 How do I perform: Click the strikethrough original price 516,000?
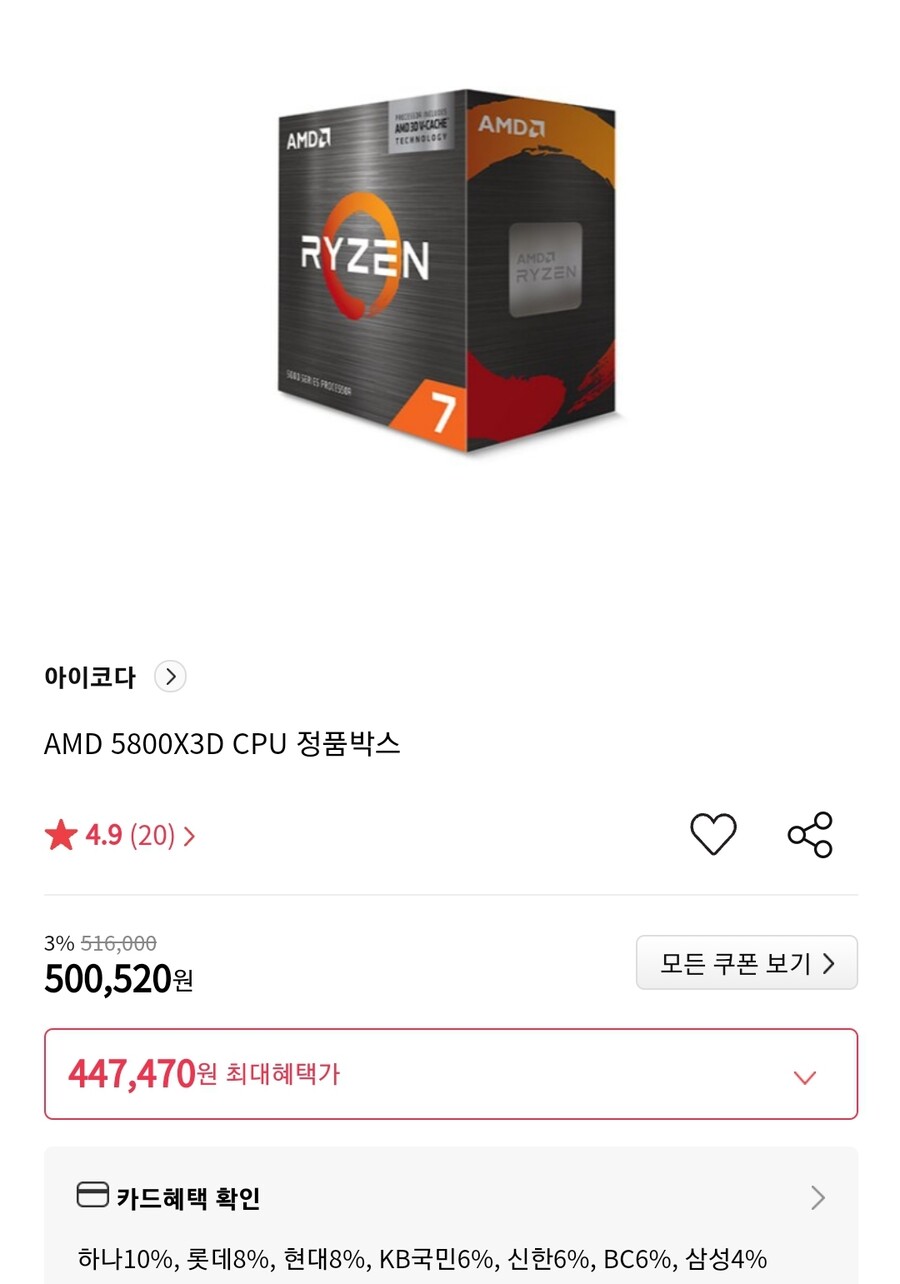tap(120, 942)
